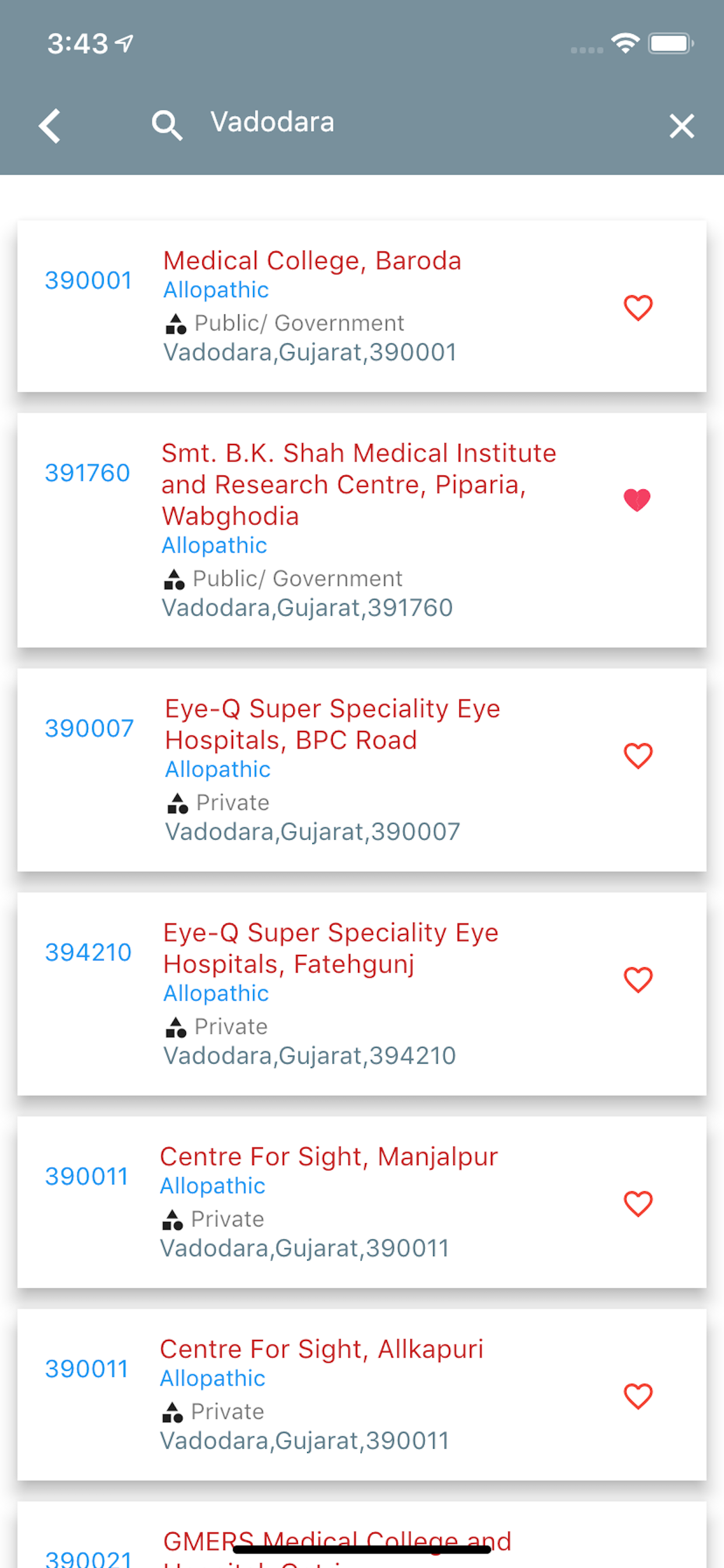Open Centre For Sight, Manjalpur card
This screenshot has height=1568, width=724.
[x=329, y=1157]
